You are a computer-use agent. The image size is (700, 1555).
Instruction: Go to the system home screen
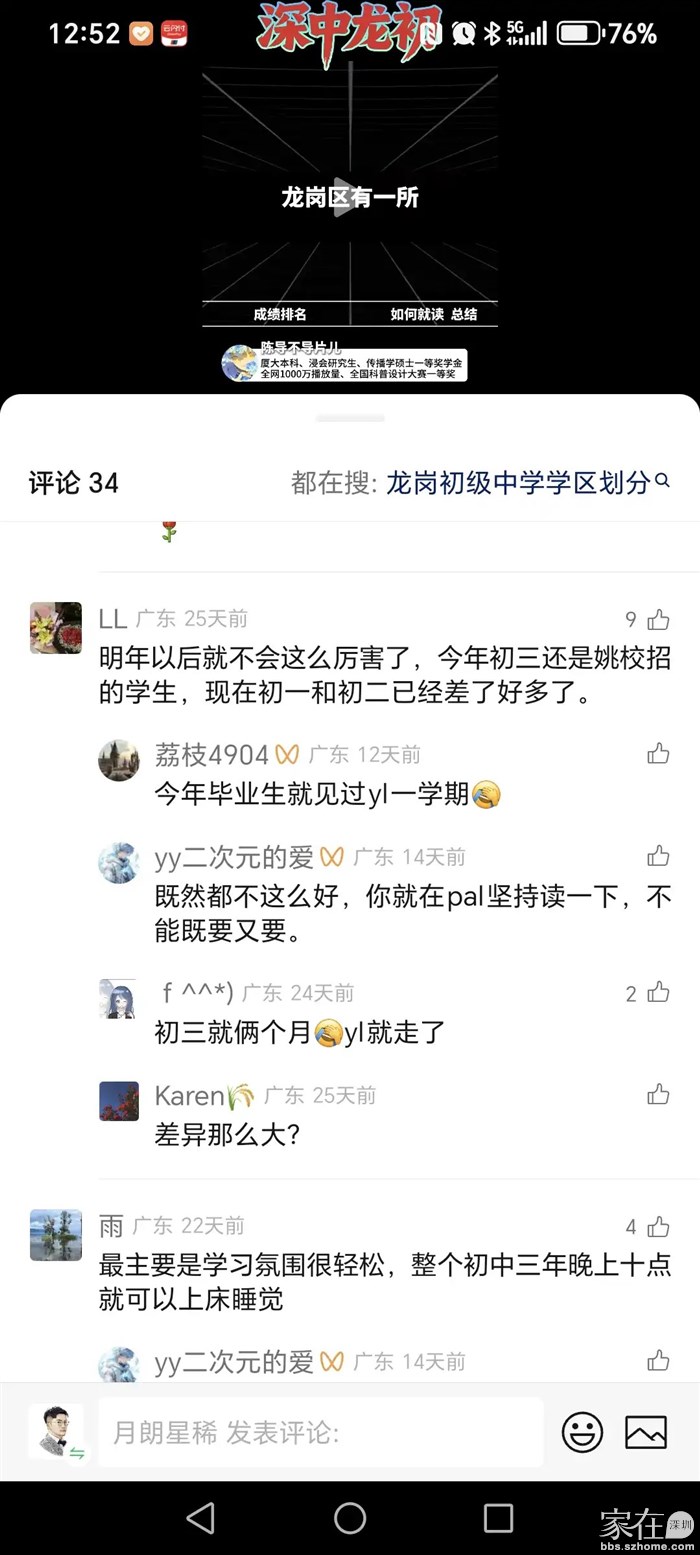click(350, 1517)
